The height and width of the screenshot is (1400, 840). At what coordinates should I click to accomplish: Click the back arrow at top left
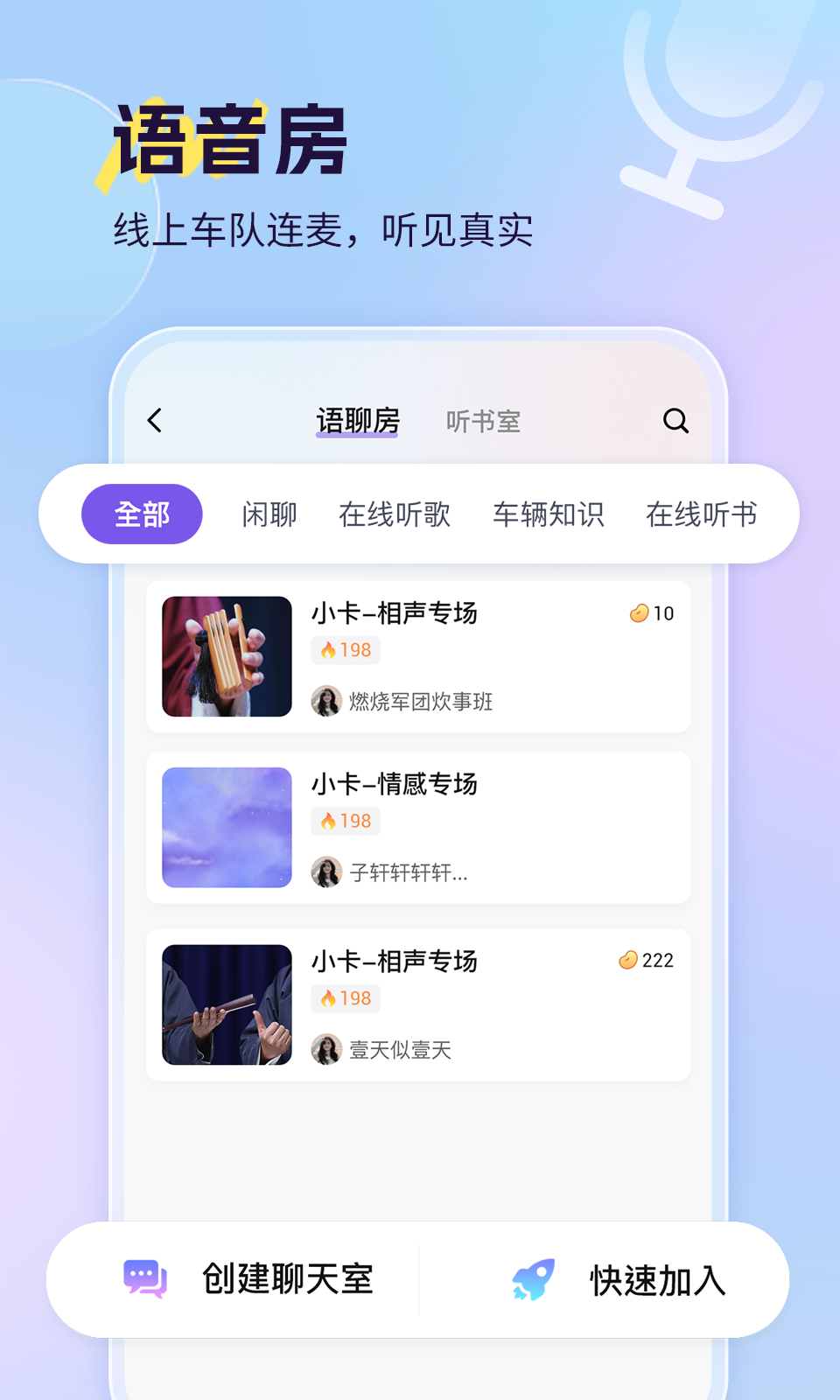pos(156,421)
